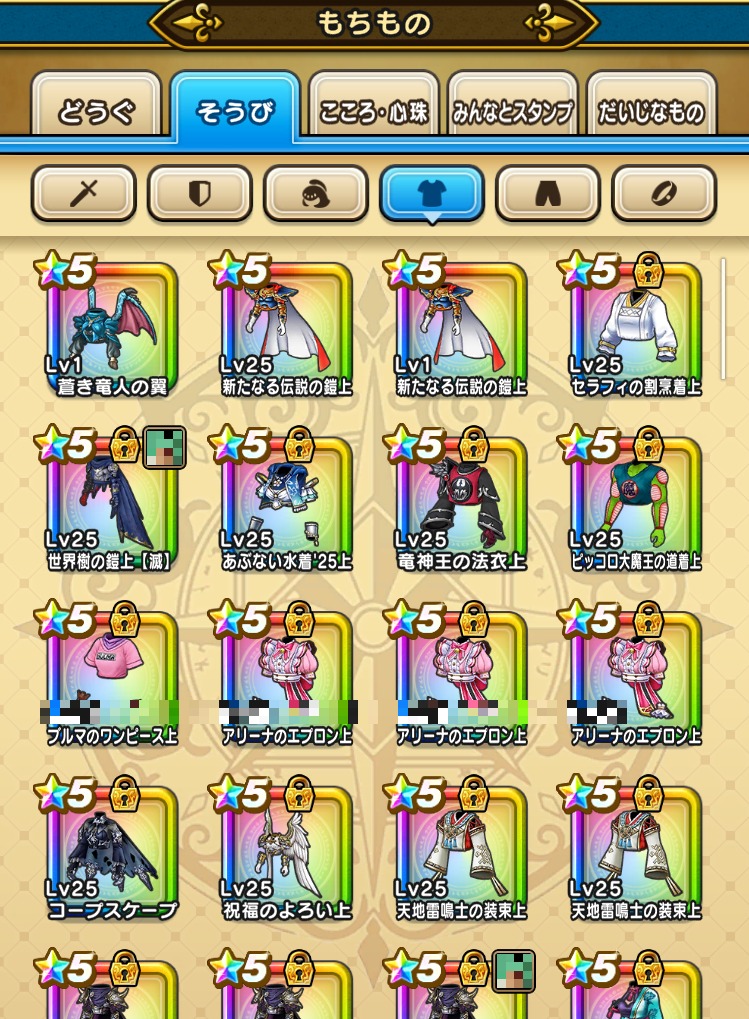The image size is (749, 1019).
Task: Open 蒼き竜人の翼 item
Action: (x=112, y=325)
